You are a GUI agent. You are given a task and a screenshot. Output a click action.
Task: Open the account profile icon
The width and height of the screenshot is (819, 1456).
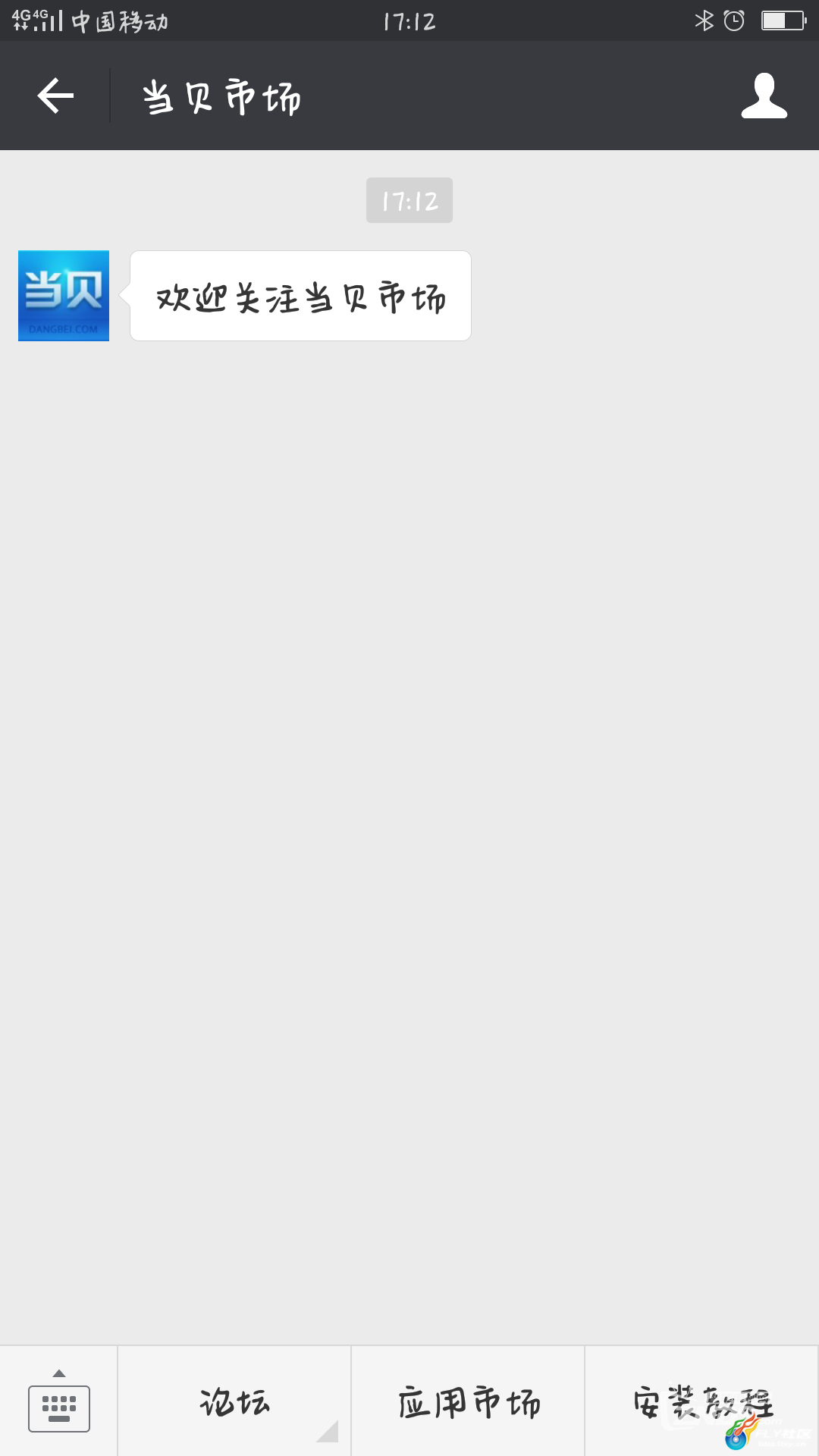click(x=764, y=96)
